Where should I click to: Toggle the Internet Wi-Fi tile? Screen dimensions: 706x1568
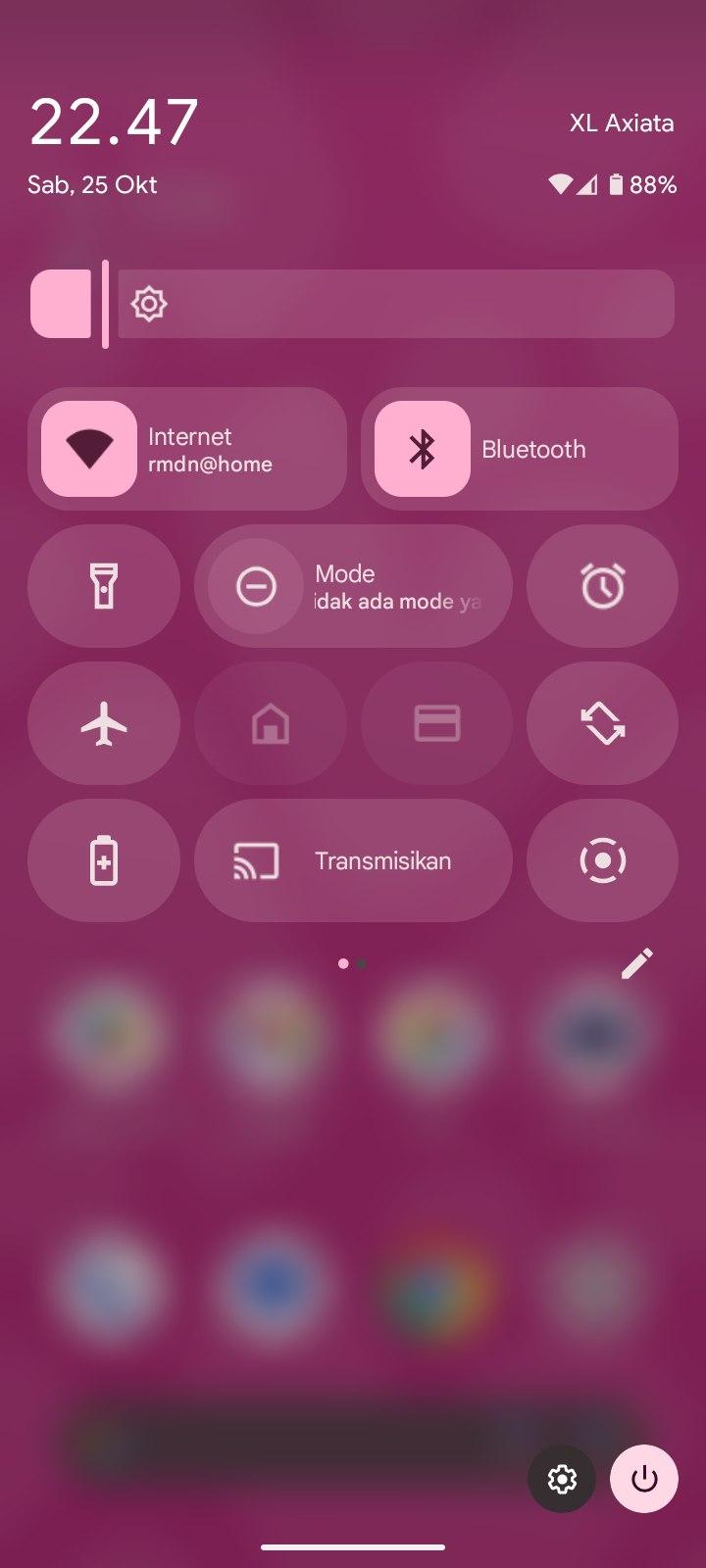point(89,449)
